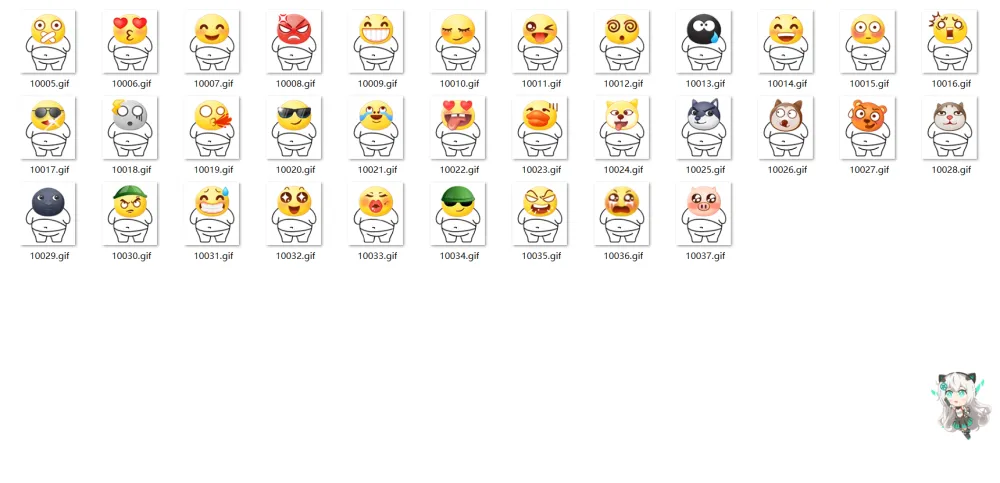Viewport: 1000px width, 483px height.
Task: Open the 10034.gif file
Action: pos(458,214)
